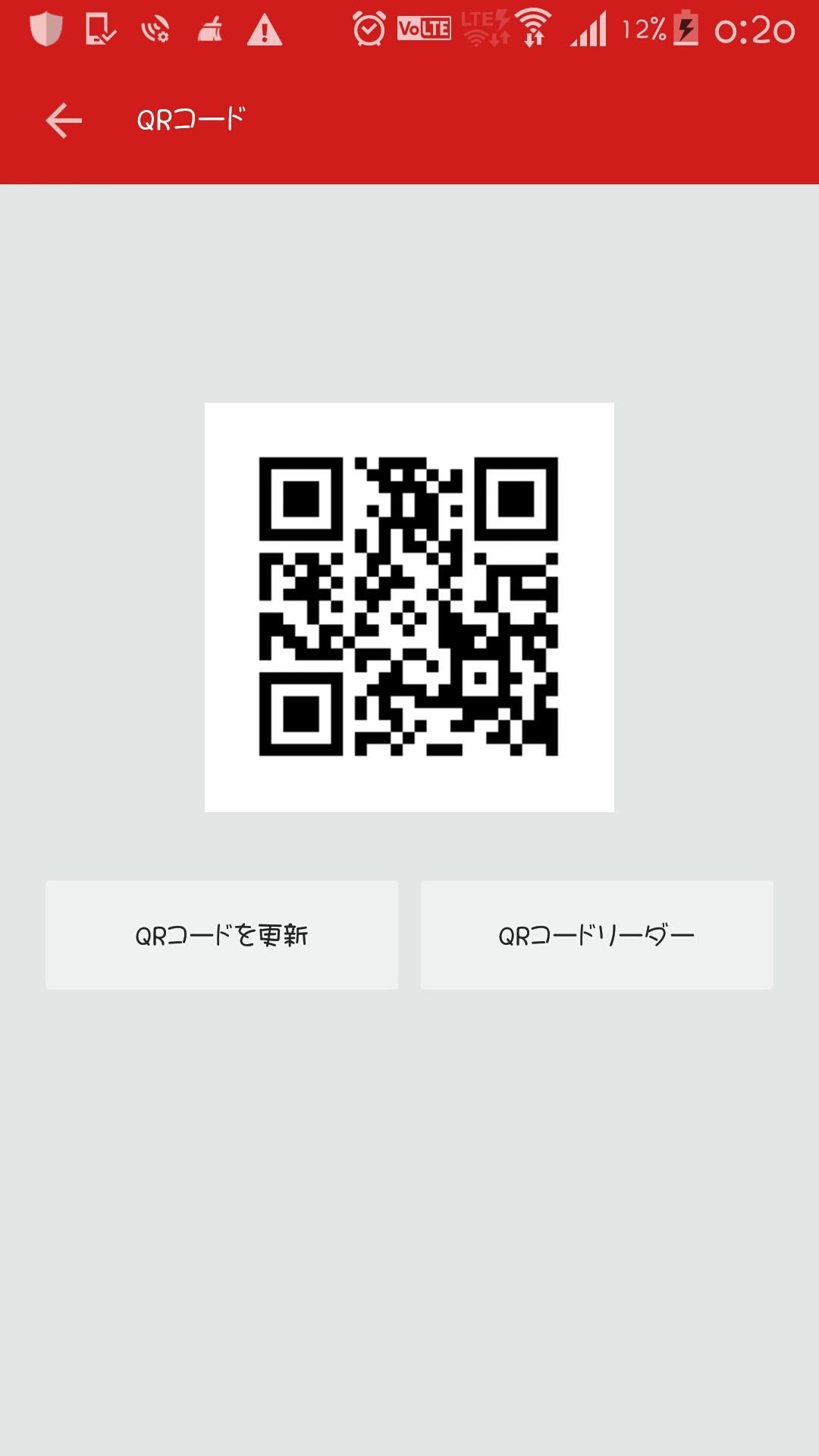The image size is (819, 1456).
Task: Tap the displayed QR code image
Action: (x=409, y=607)
